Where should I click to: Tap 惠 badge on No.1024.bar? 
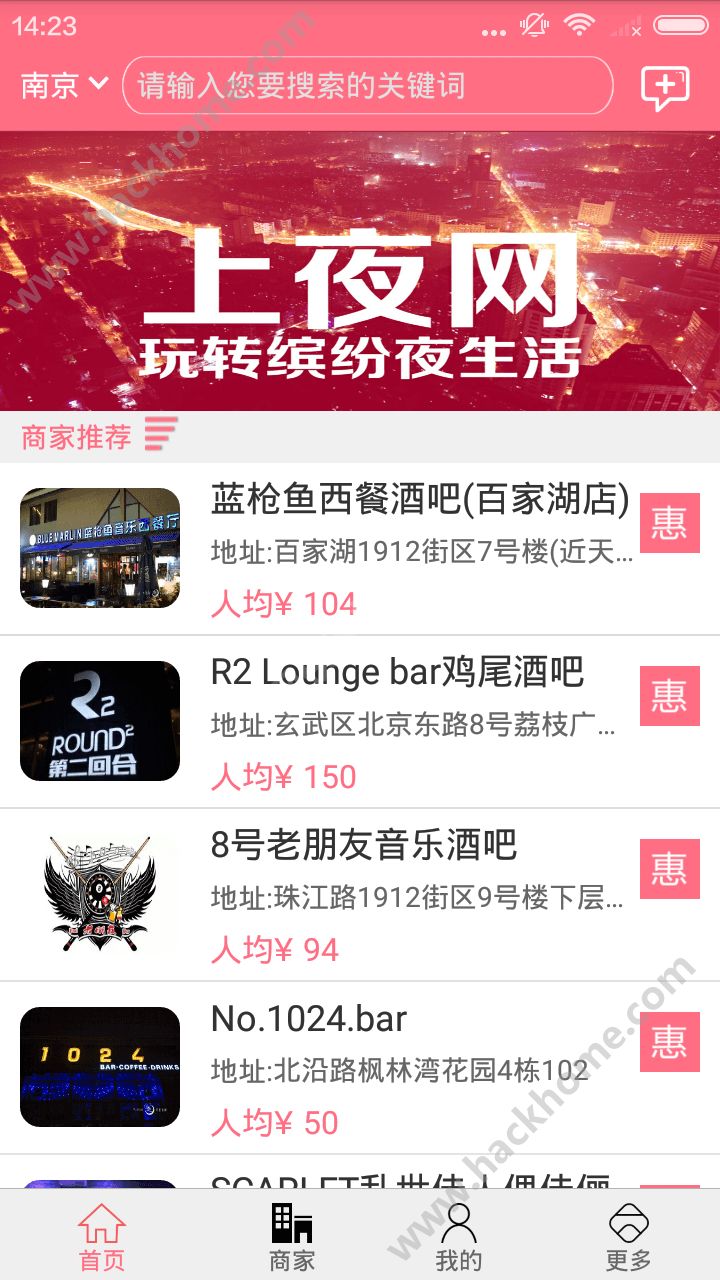pyautogui.click(x=669, y=1042)
